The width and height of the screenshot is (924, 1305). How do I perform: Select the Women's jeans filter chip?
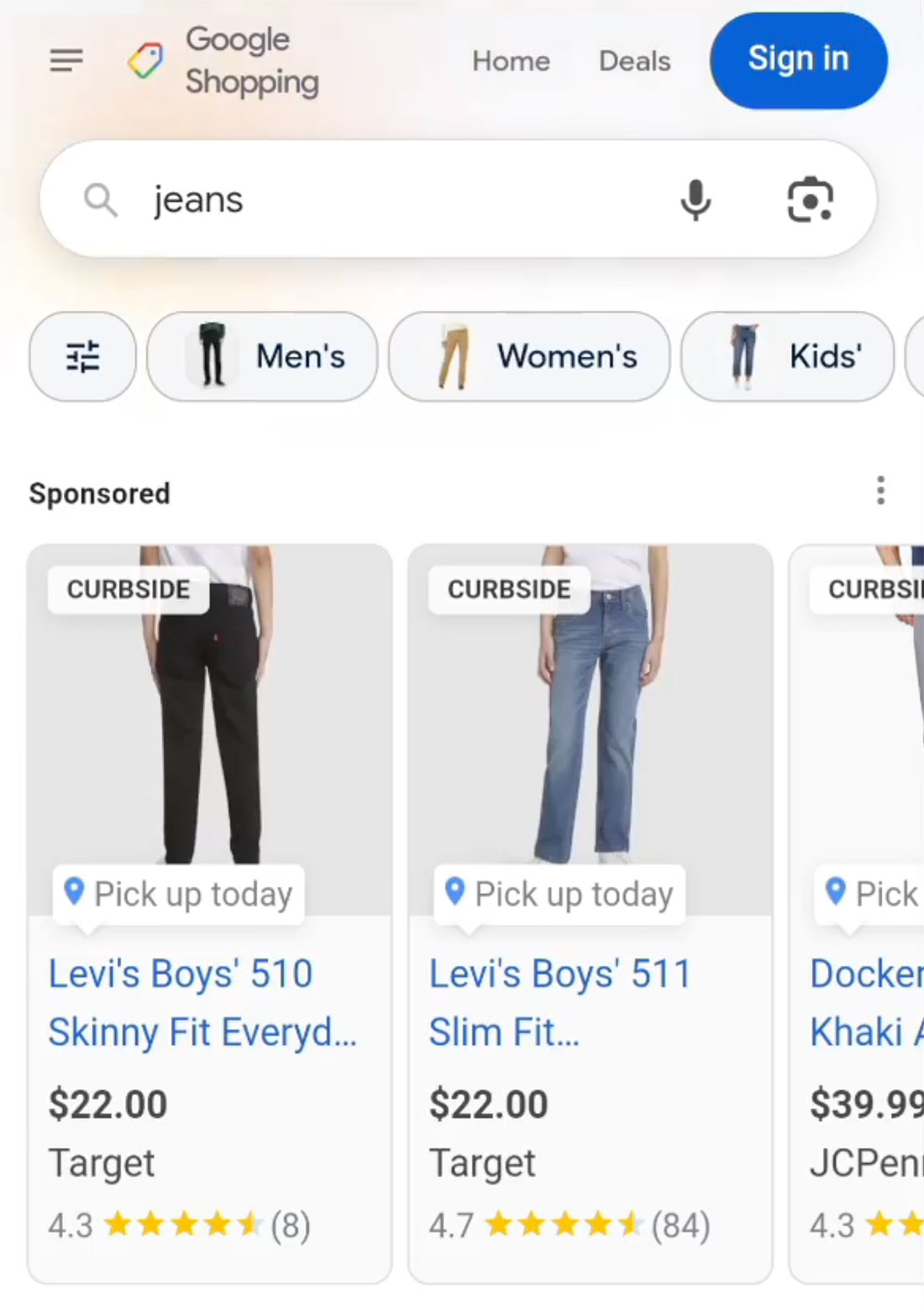click(x=528, y=356)
